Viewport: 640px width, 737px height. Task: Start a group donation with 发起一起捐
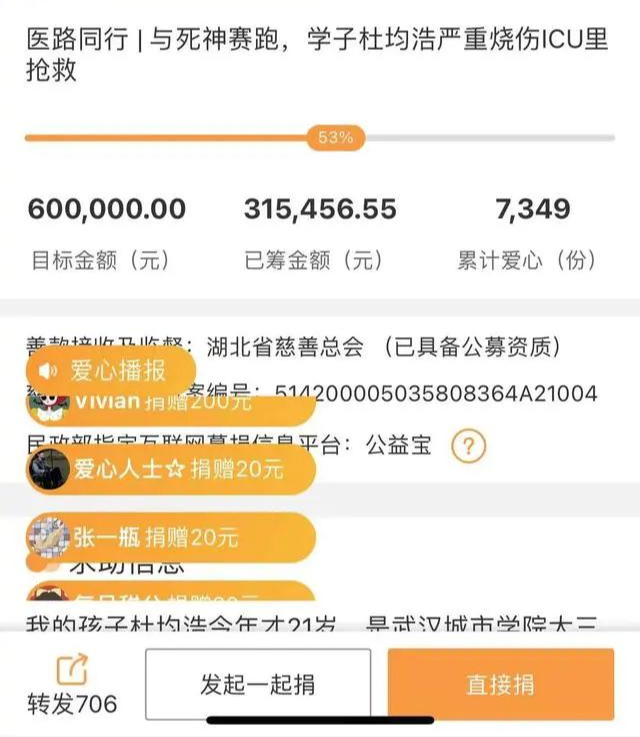(x=258, y=684)
